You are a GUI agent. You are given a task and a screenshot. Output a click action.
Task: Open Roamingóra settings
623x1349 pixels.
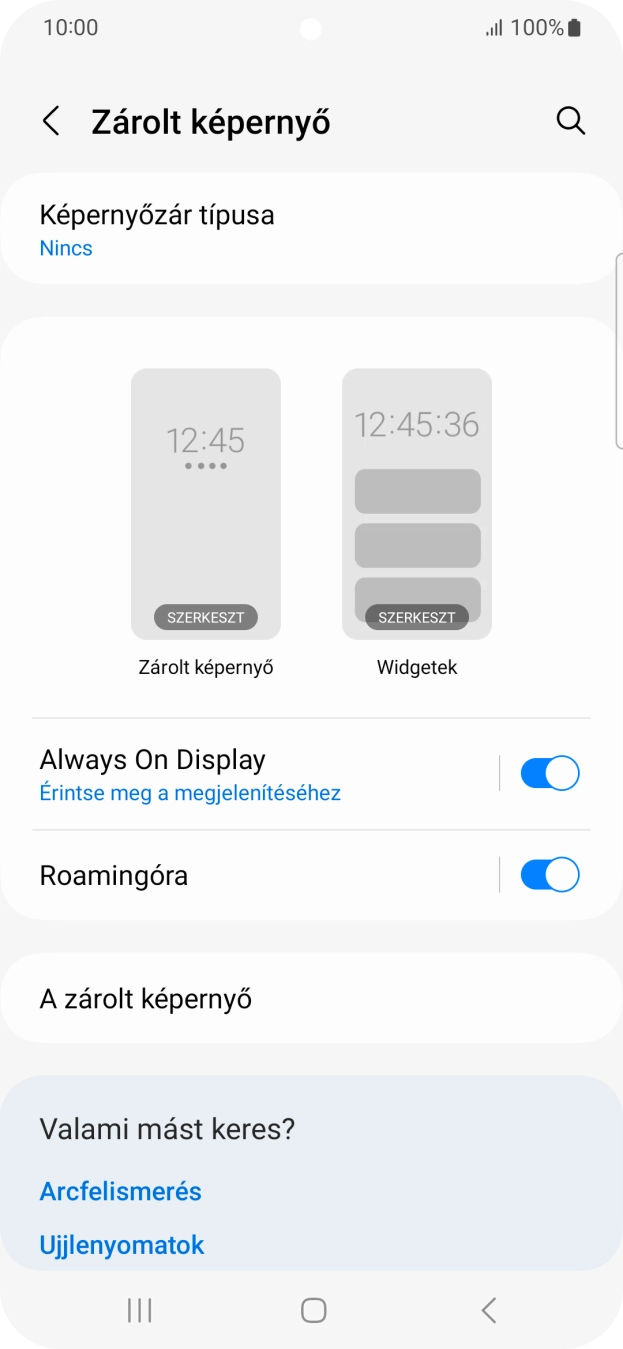pyautogui.click(x=250, y=875)
